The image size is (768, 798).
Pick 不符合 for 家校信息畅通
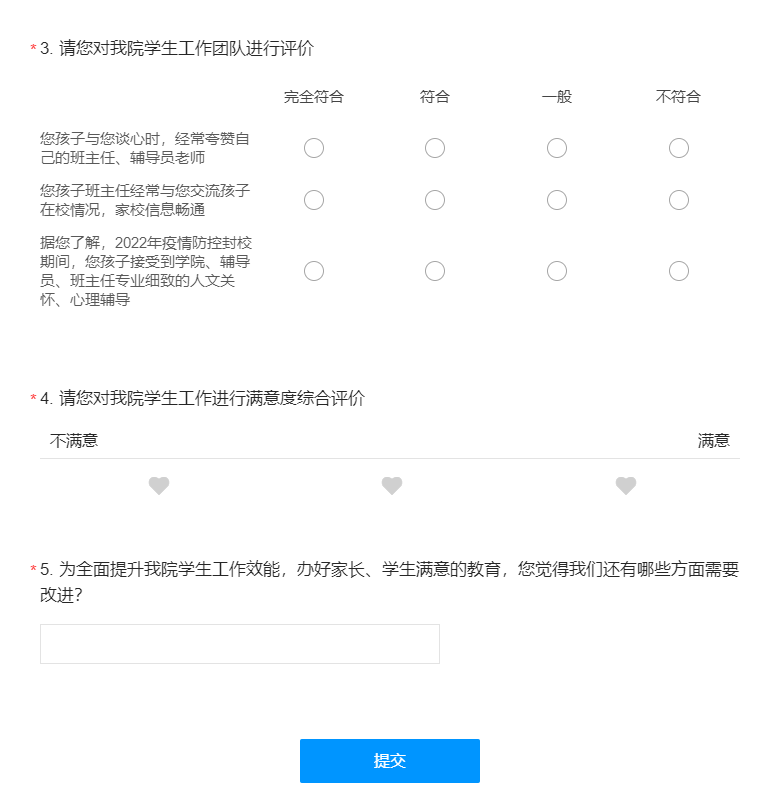tap(679, 200)
